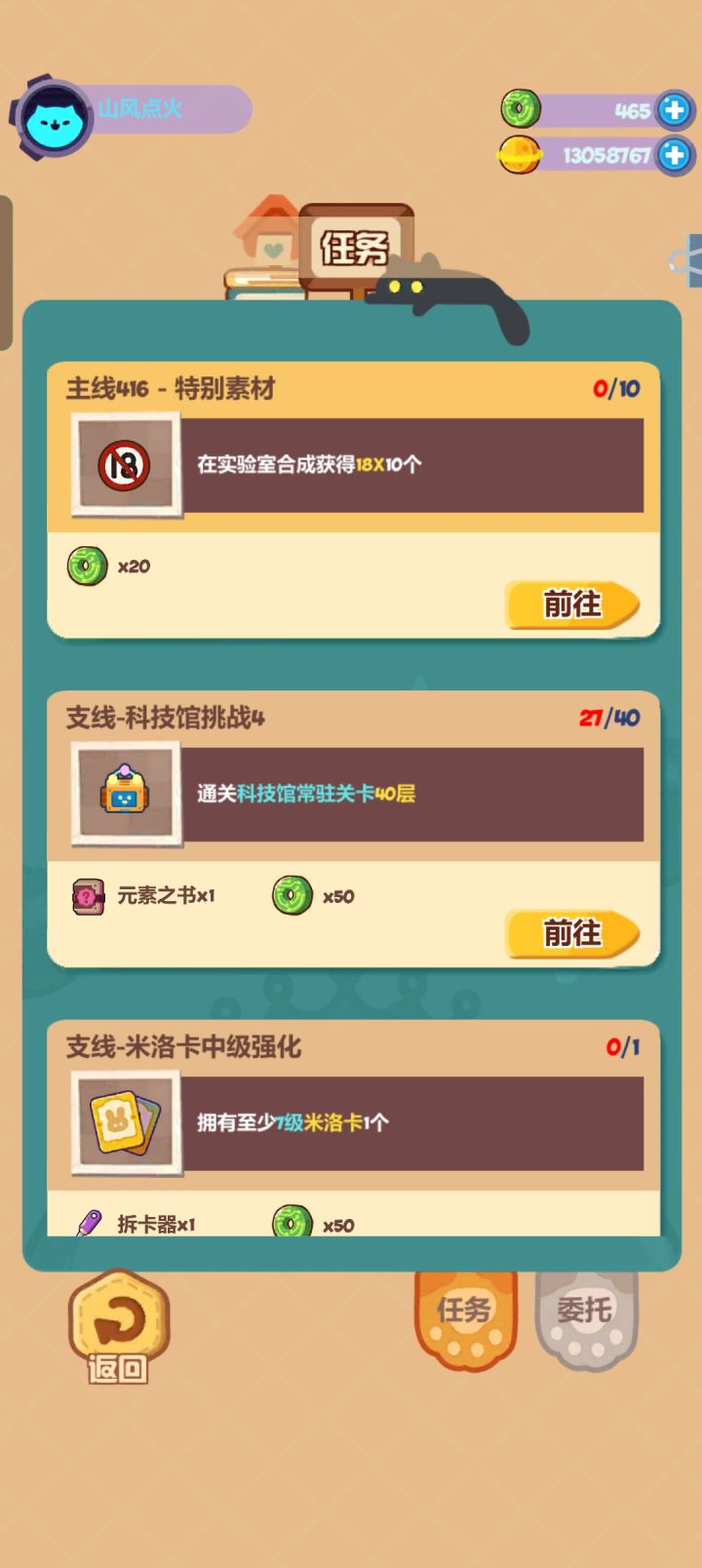Image resolution: width=702 pixels, height=1568 pixels.
Task: Select the 18X material quest thumbnail
Action: (124, 465)
